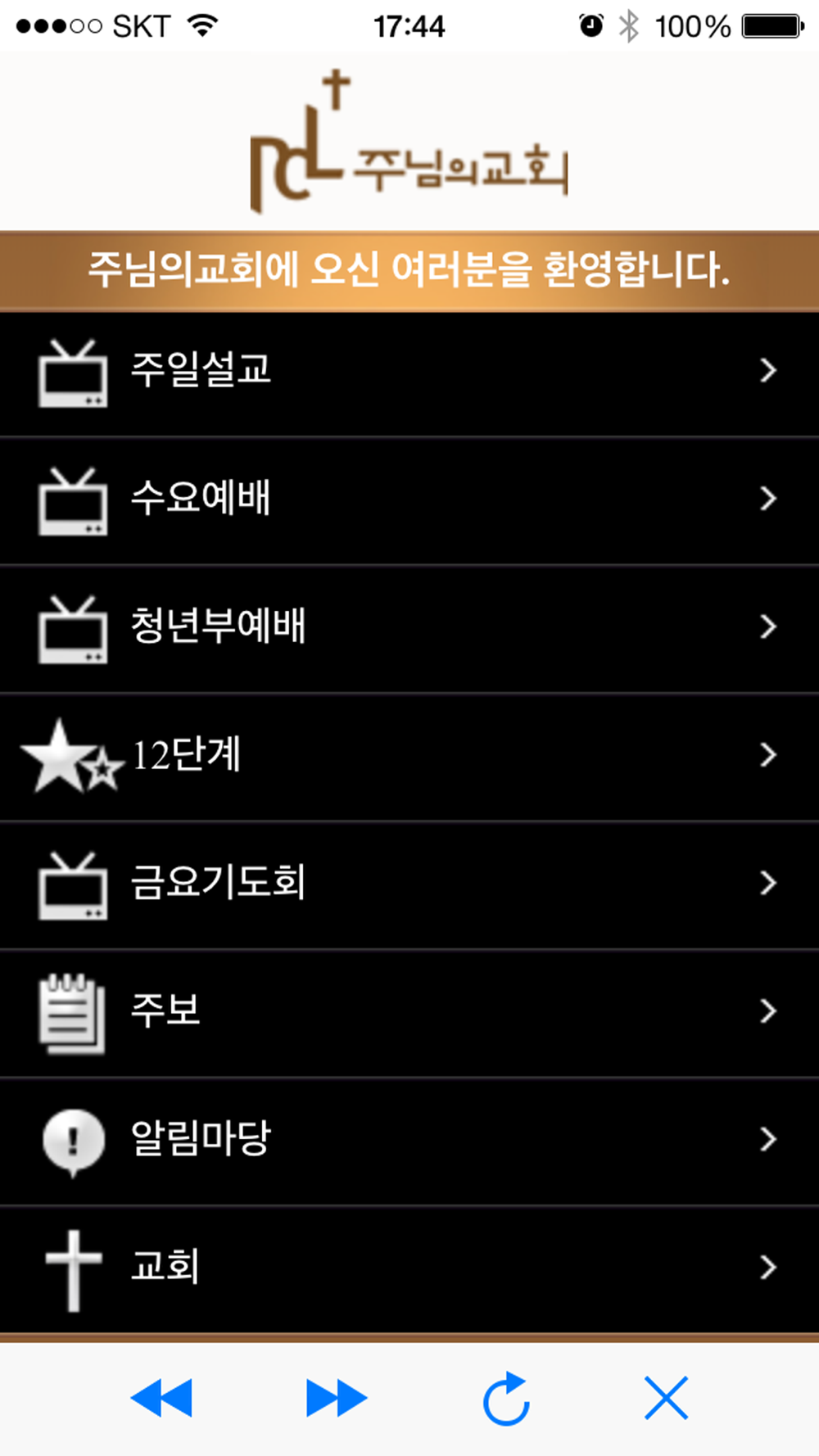Open the 주보 bulletin row
The height and width of the screenshot is (1456, 819).
[409, 1012]
